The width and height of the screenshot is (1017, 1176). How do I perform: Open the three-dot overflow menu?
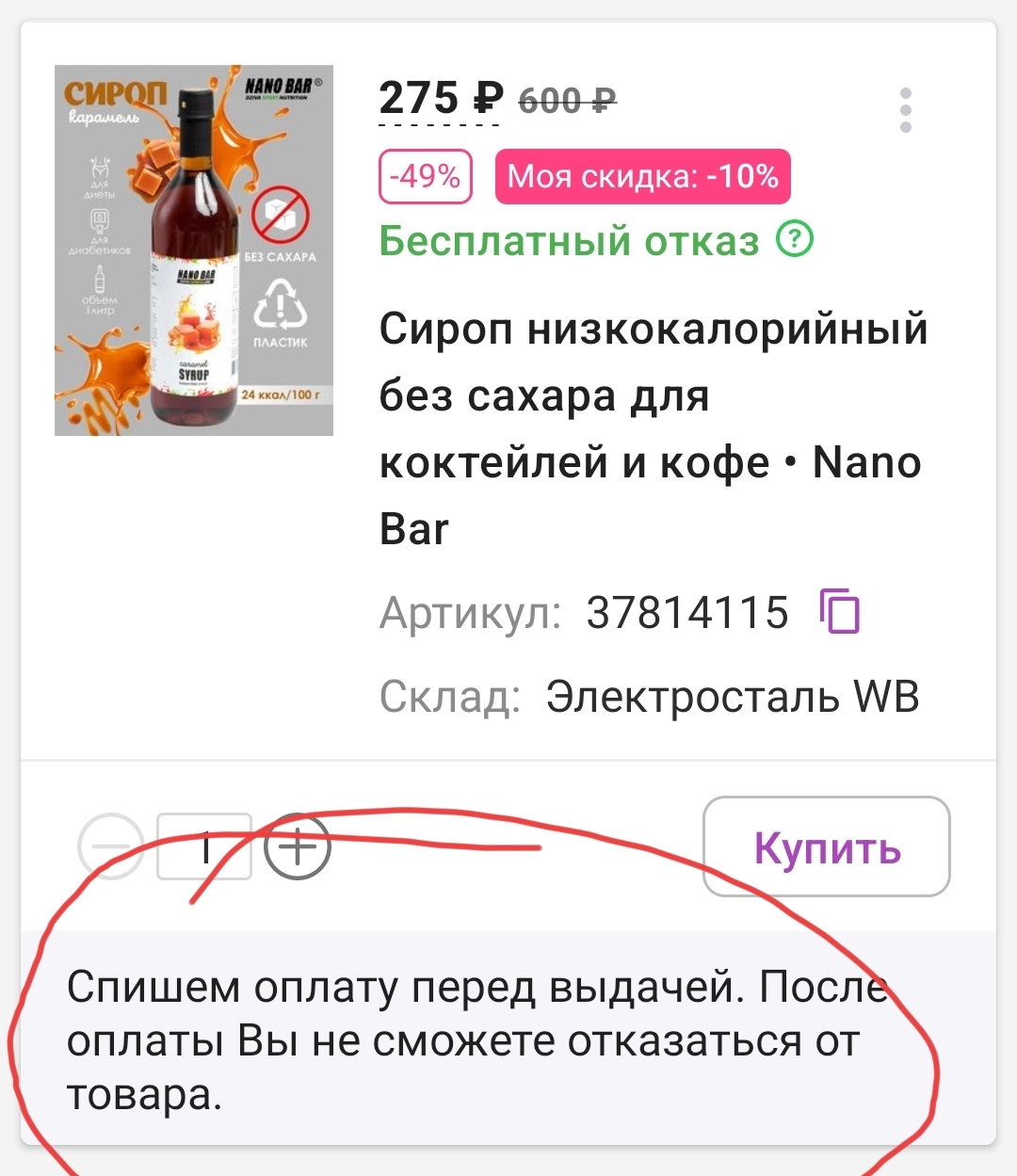point(905,110)
